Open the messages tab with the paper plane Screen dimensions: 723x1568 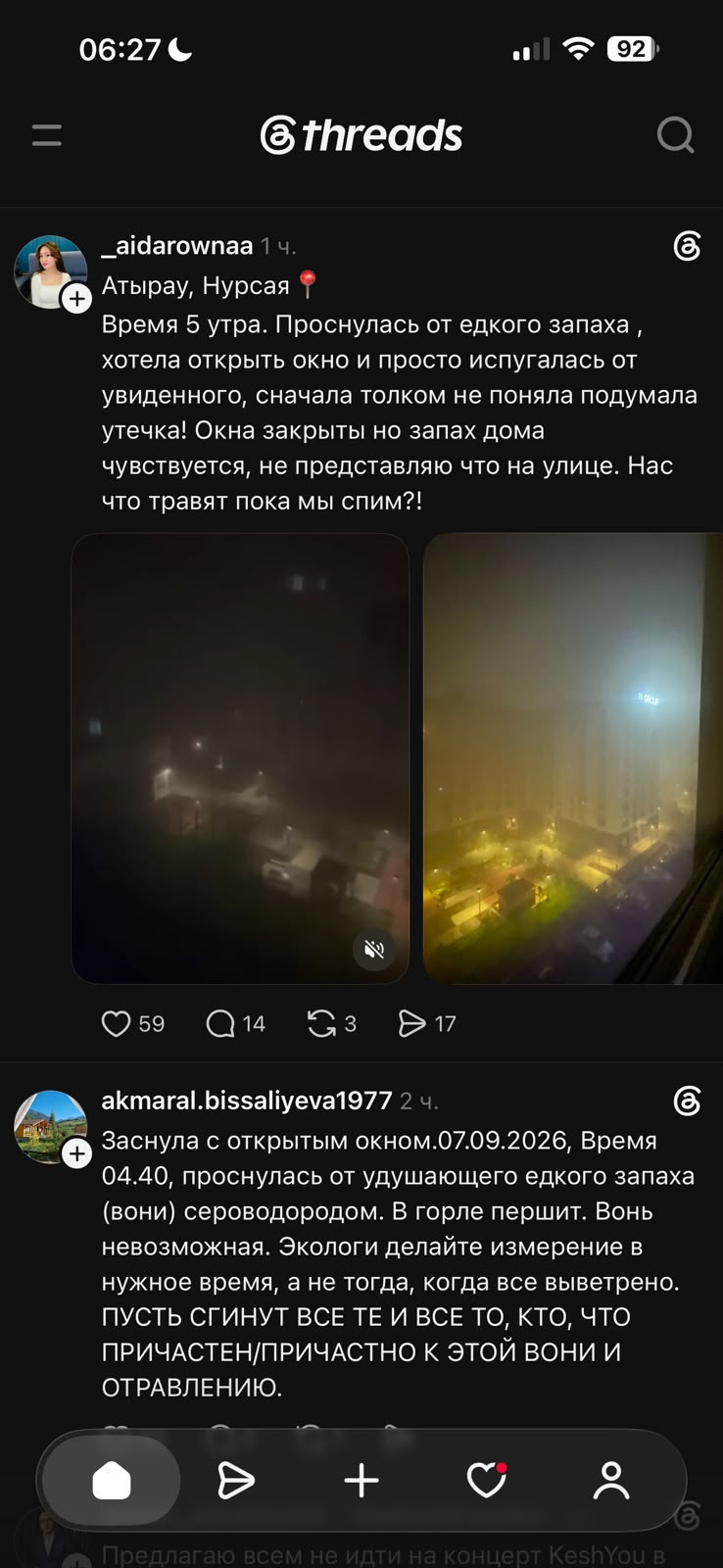[x=236, y=1480]
